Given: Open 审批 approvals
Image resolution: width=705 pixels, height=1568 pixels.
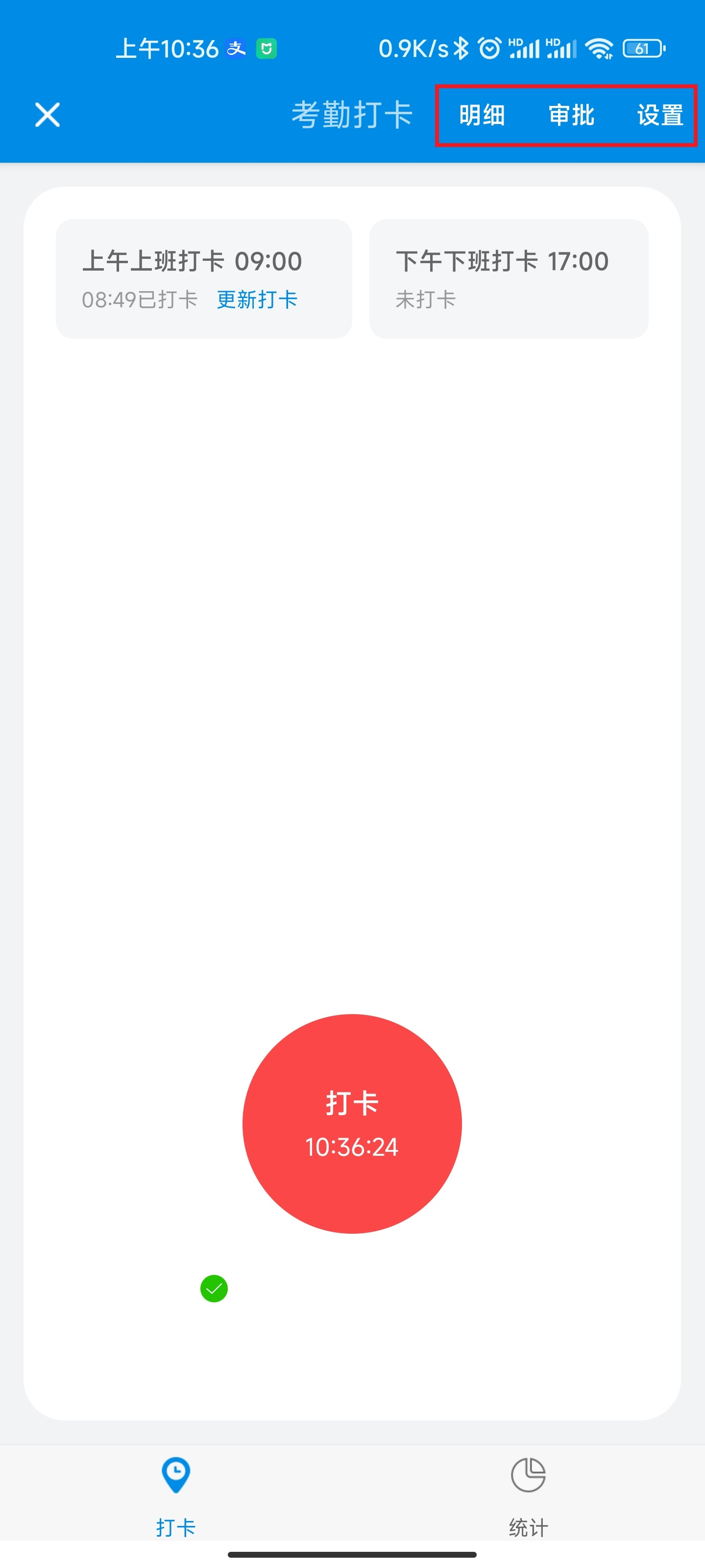Looking at the screenshot, I should 571,115.
